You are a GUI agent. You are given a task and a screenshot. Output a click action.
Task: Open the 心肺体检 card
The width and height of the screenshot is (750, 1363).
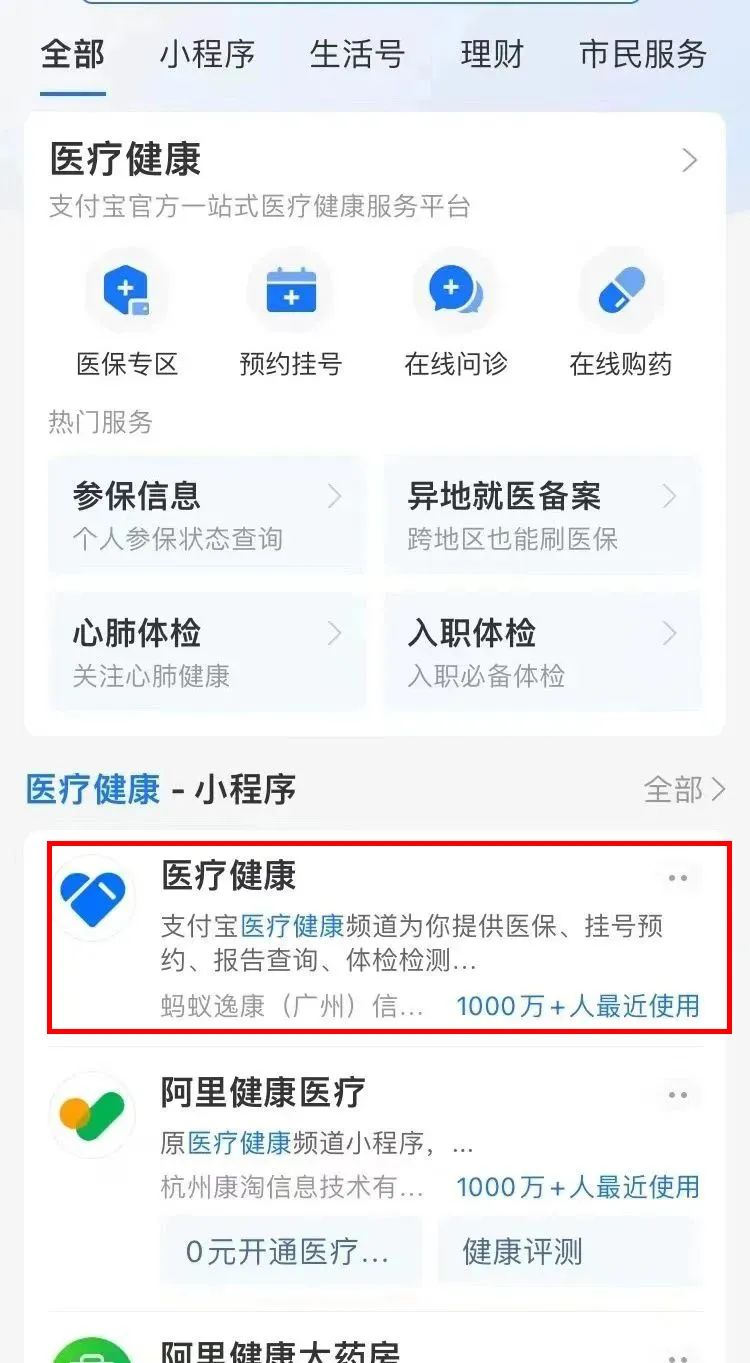pyautogui.click(x=206, y=651)
